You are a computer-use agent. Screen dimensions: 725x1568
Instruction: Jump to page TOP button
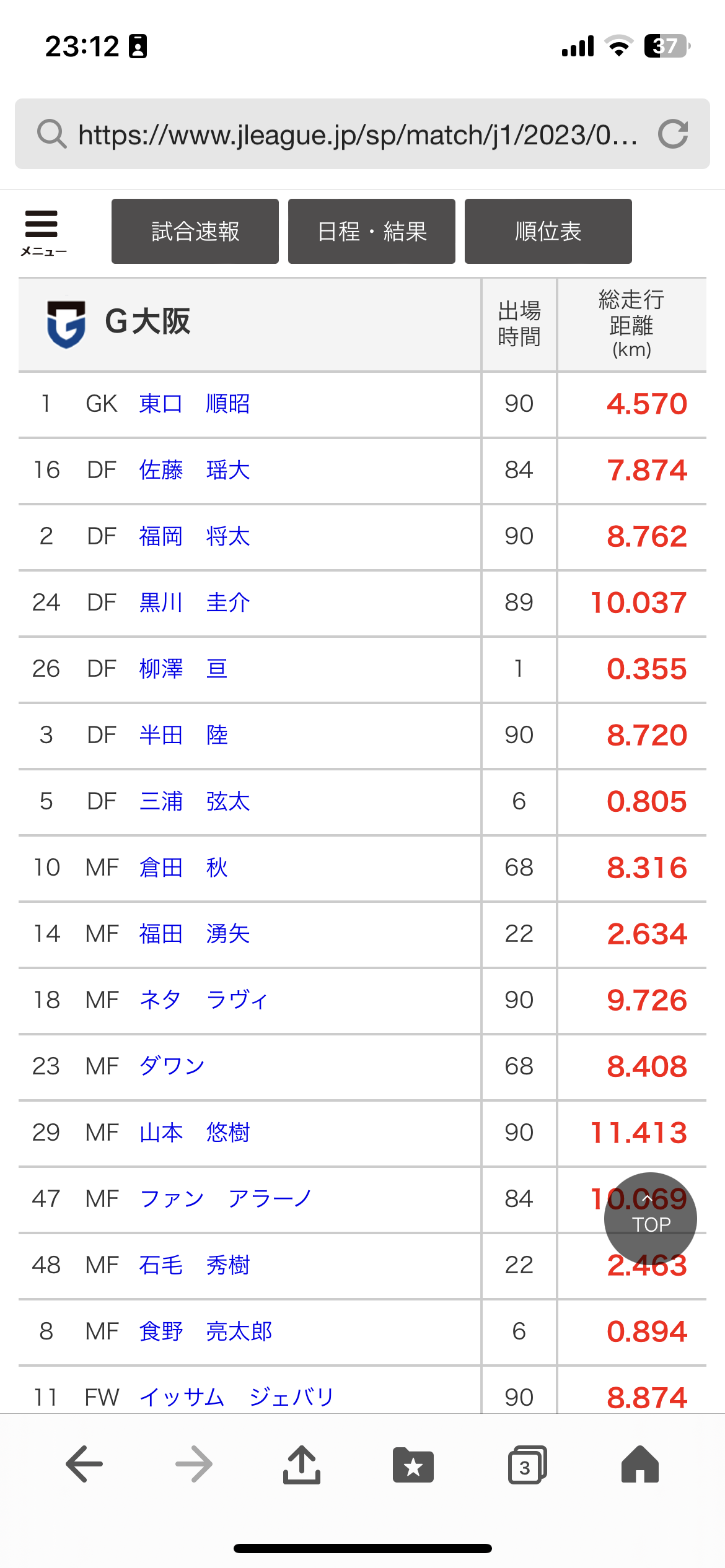tap(650, 1218)
